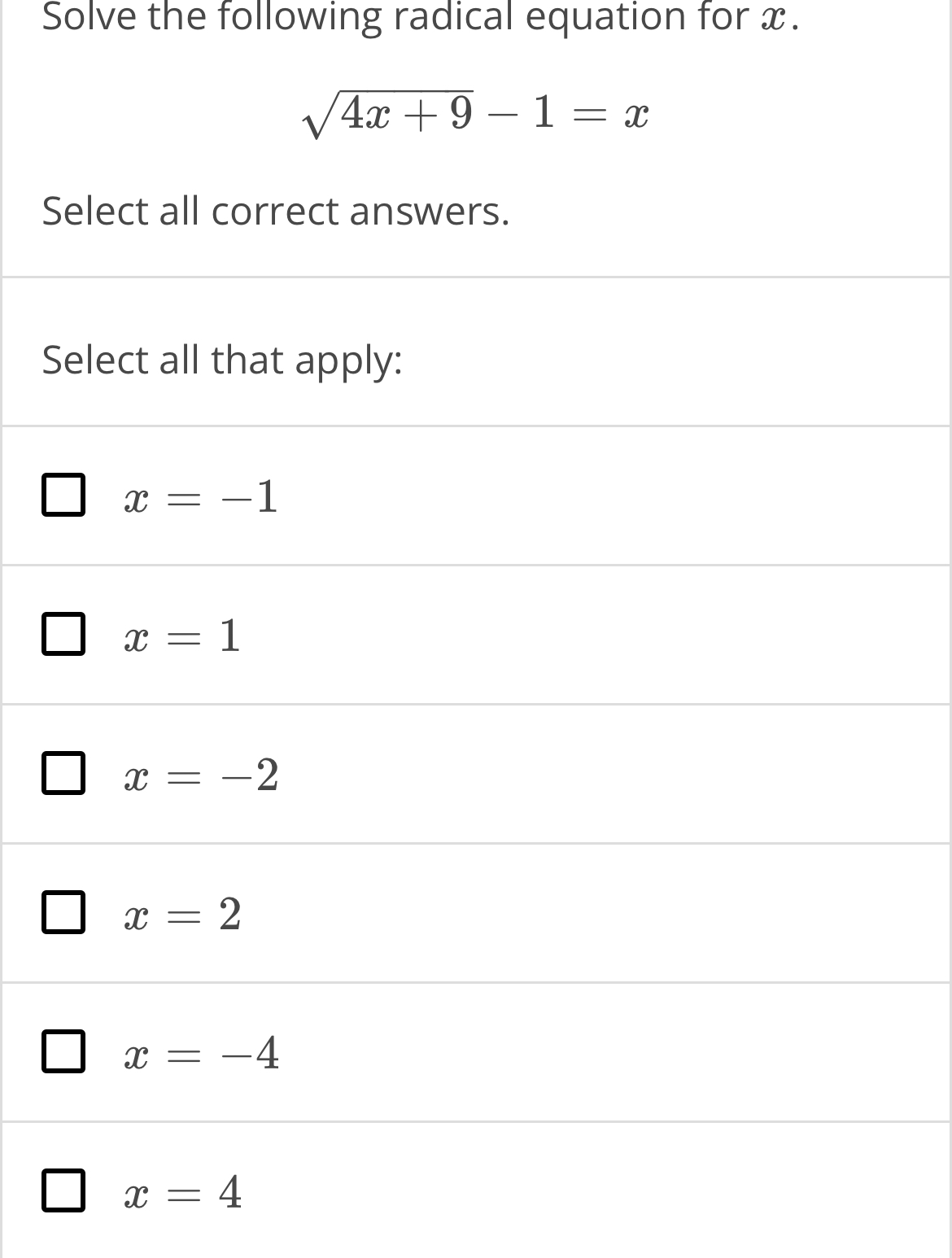This screenshot has width=952, height=1258.
Task: Tick the x = 2 checkbox
Action: click(x=63, y=912)
